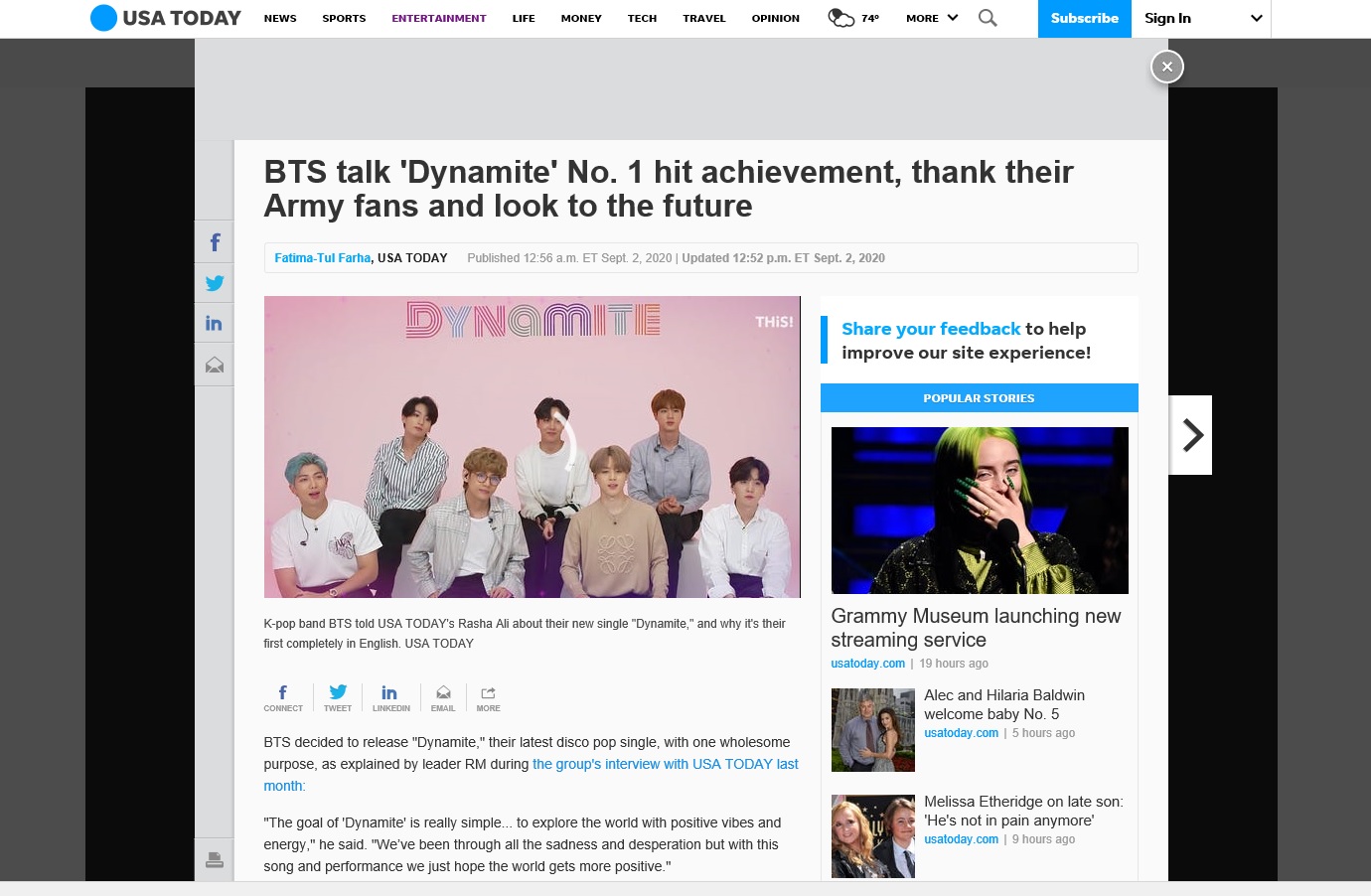Play the BTS Dynamite video

532,447
